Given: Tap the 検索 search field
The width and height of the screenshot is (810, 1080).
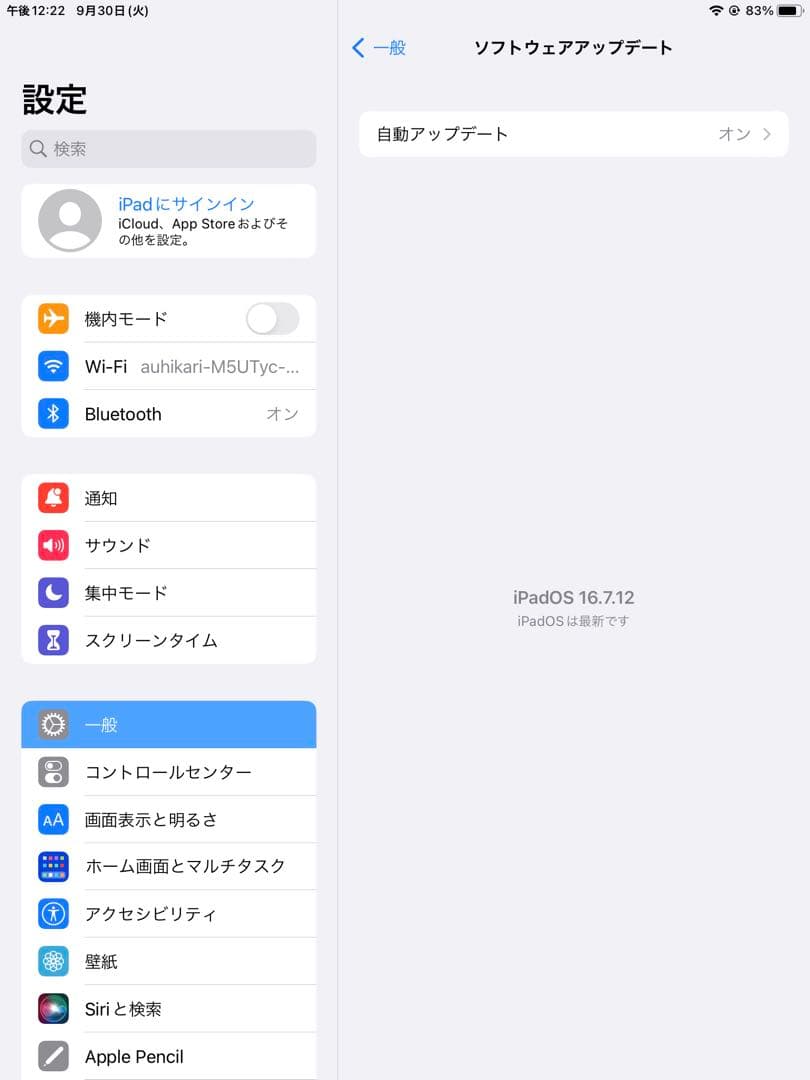Looking at the screenshot, I should click(x=168, y=148).
